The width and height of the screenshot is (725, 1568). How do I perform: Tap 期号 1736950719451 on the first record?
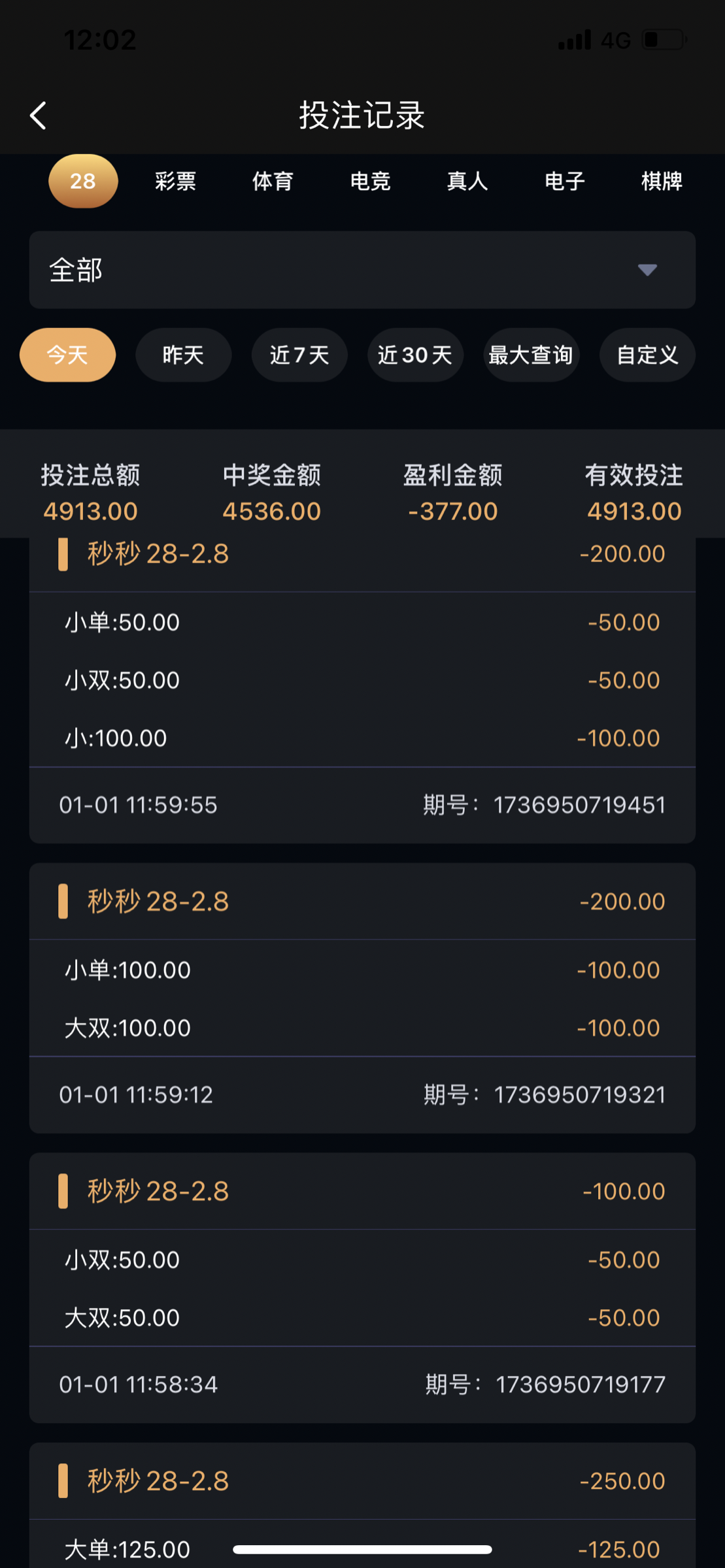tap(578, 804)
